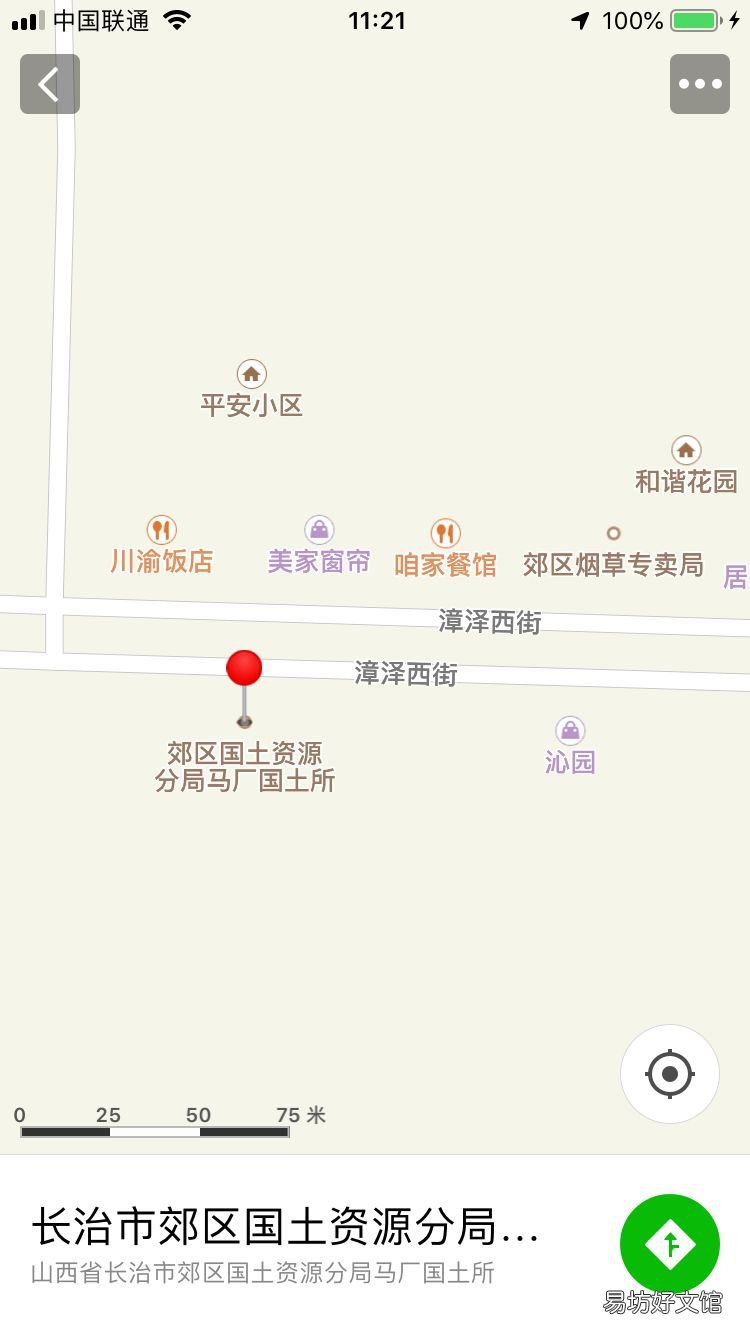750x1334 pixels.
Task: Tap the back arrow button
Action: (x=49, y=84)
